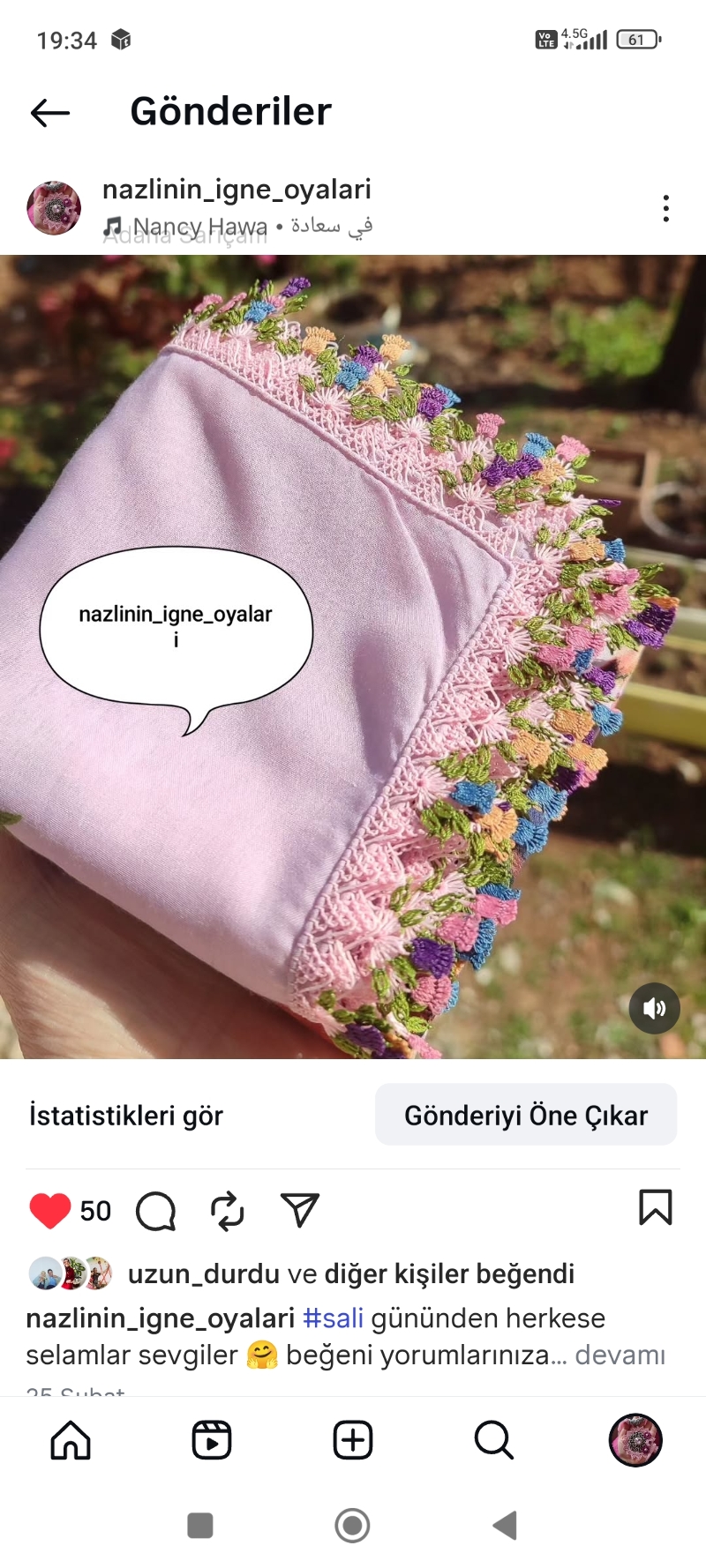Open the comments on this post

(x=156, y=1211)
